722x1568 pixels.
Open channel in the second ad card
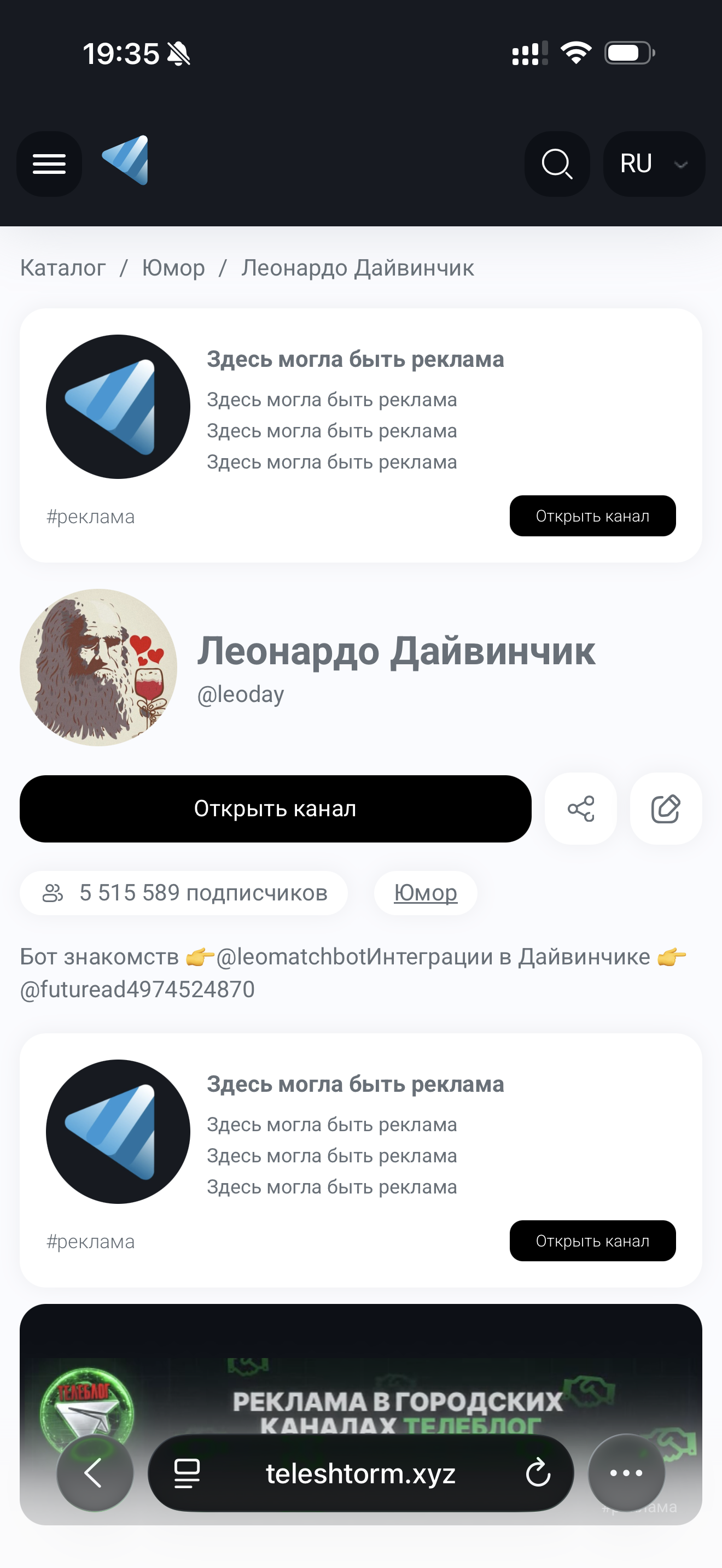pos(592,1241)
